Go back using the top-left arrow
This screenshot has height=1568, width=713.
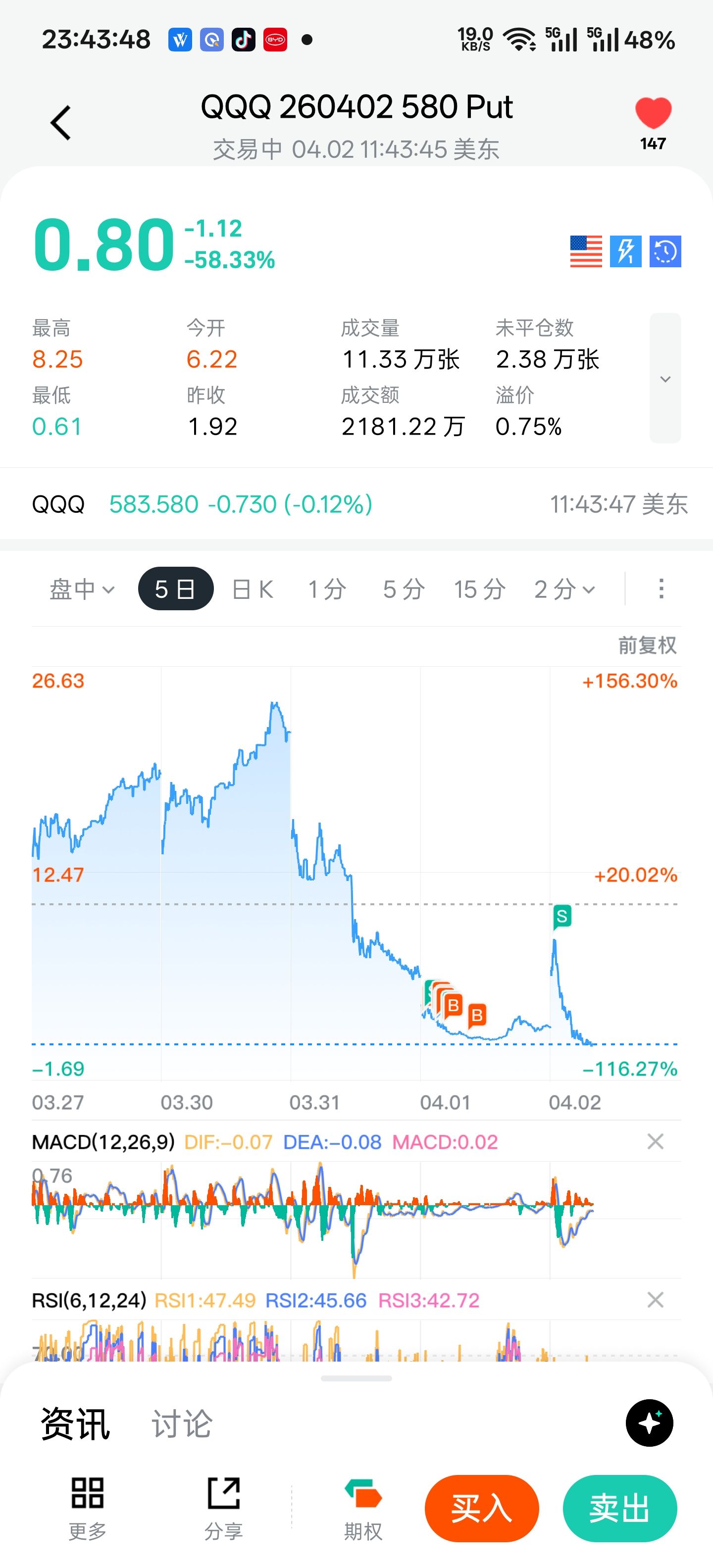(61, 123)
